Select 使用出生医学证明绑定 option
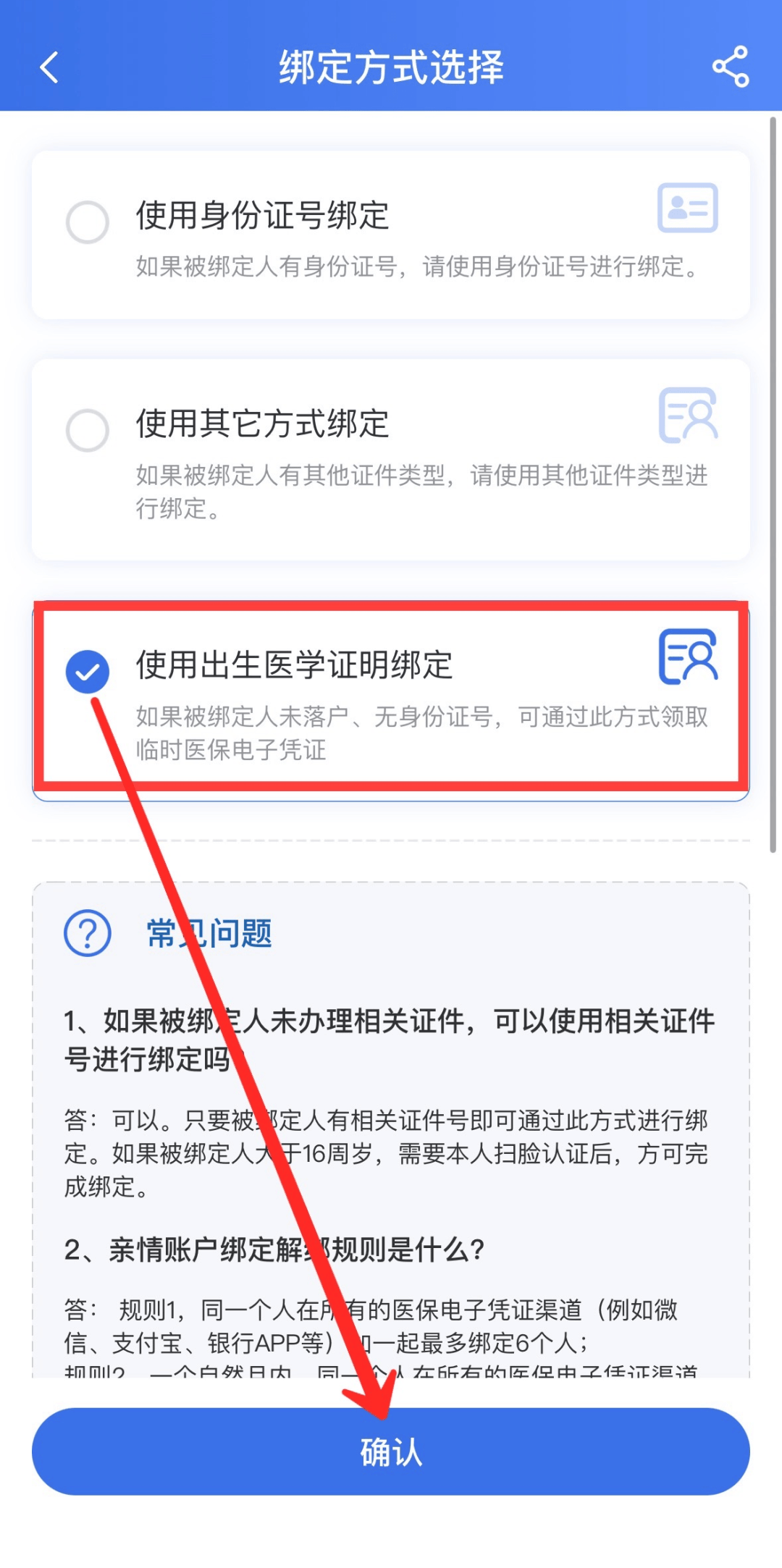The height and width of the screenshot is (1568, 782). tap(88, 671)
